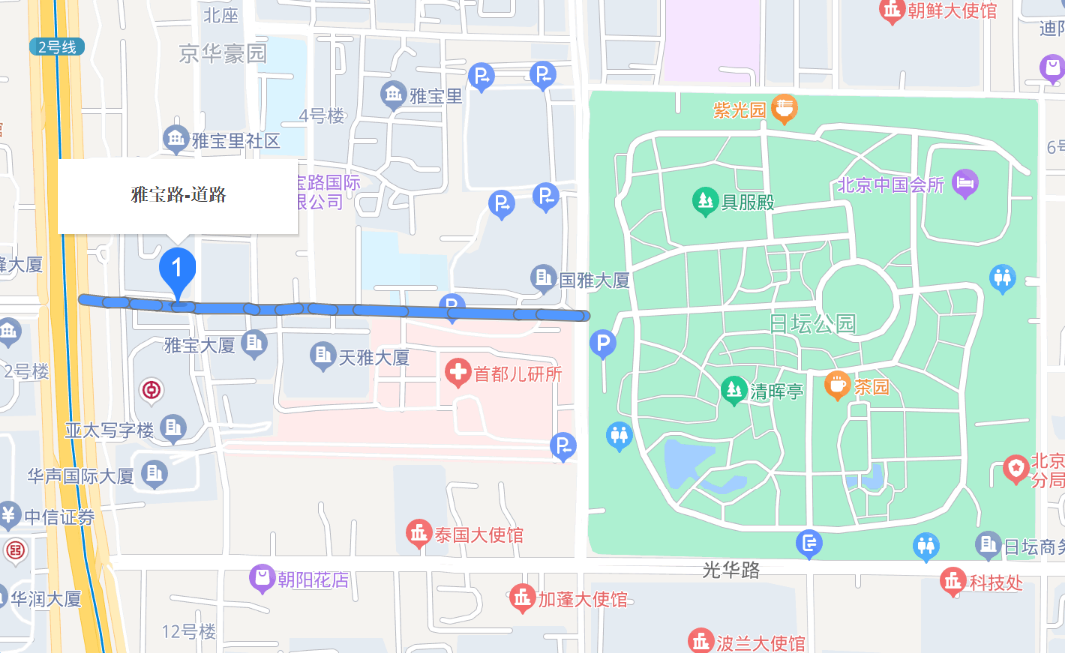The width and height of the screenshot is (1065, 653).
Task: Tap the 国雅大厦 building marker
Action: pos(544,278)
